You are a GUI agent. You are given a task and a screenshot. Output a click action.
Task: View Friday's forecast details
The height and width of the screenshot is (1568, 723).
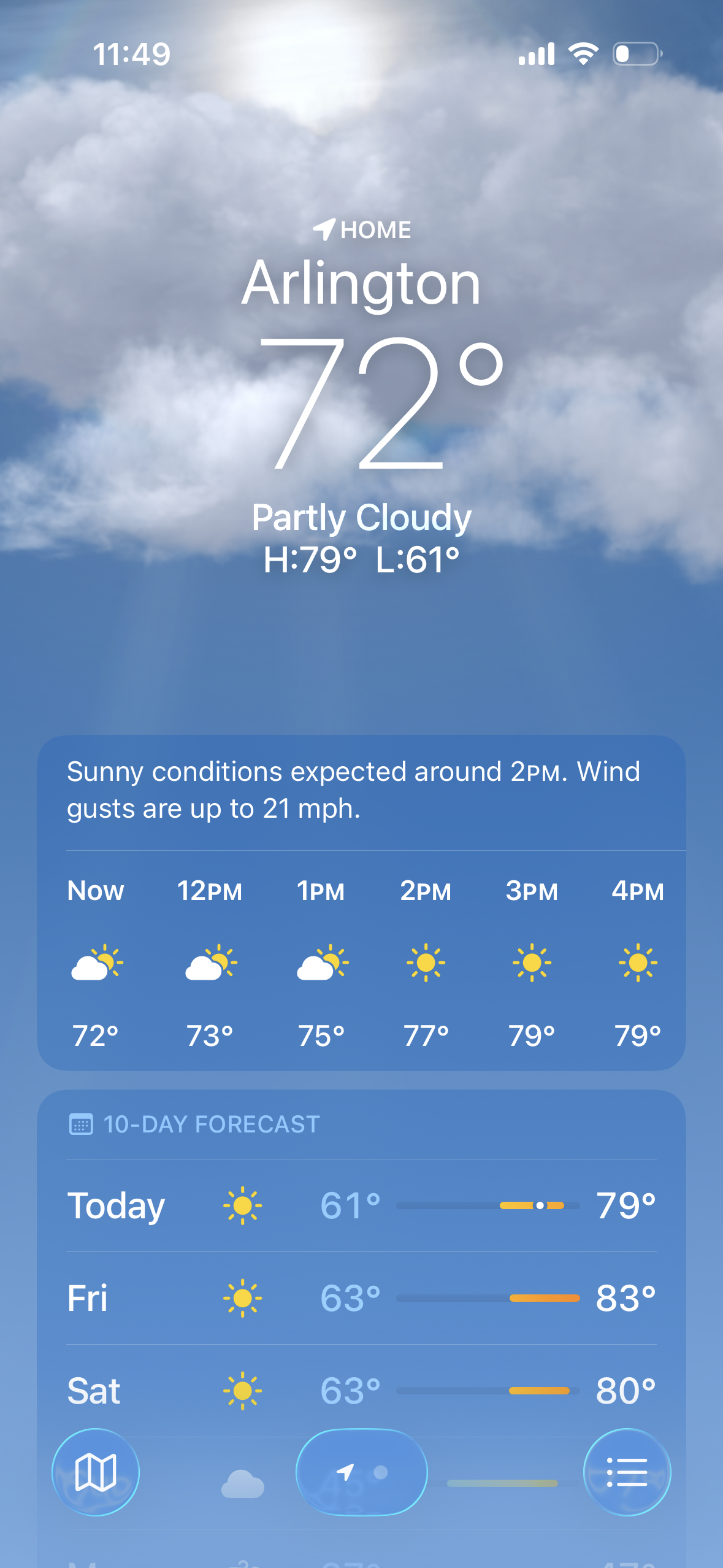click(361, 1298)
